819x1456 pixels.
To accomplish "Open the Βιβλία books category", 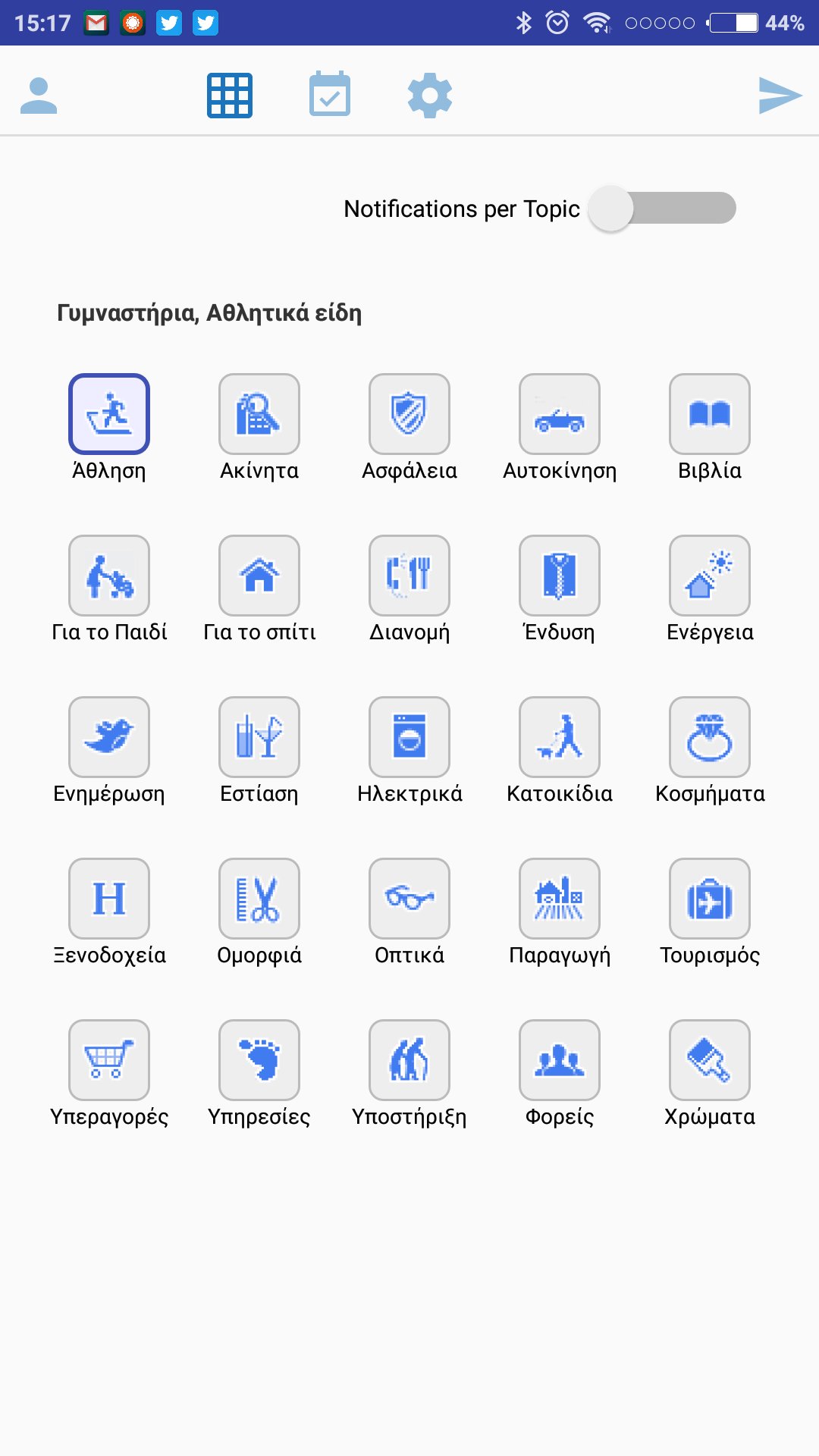I will coord(709,414).
